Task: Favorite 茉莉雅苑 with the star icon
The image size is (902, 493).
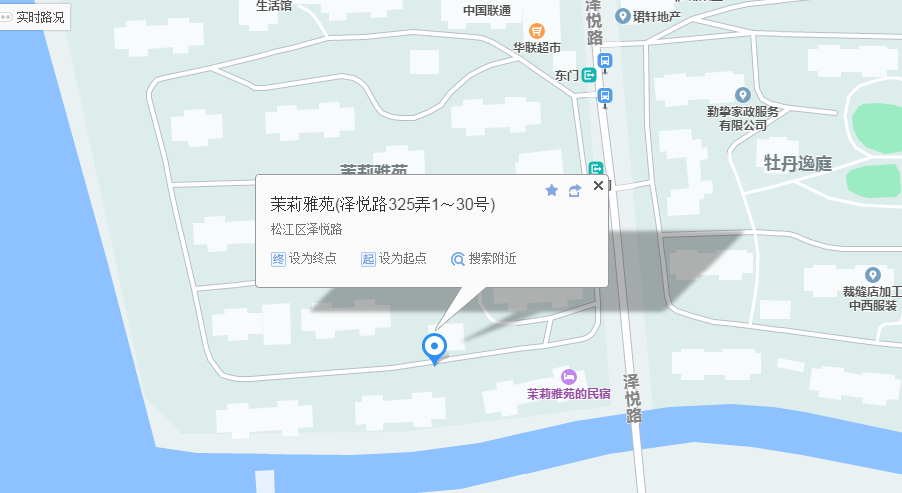Action: (x=551, y=190)
